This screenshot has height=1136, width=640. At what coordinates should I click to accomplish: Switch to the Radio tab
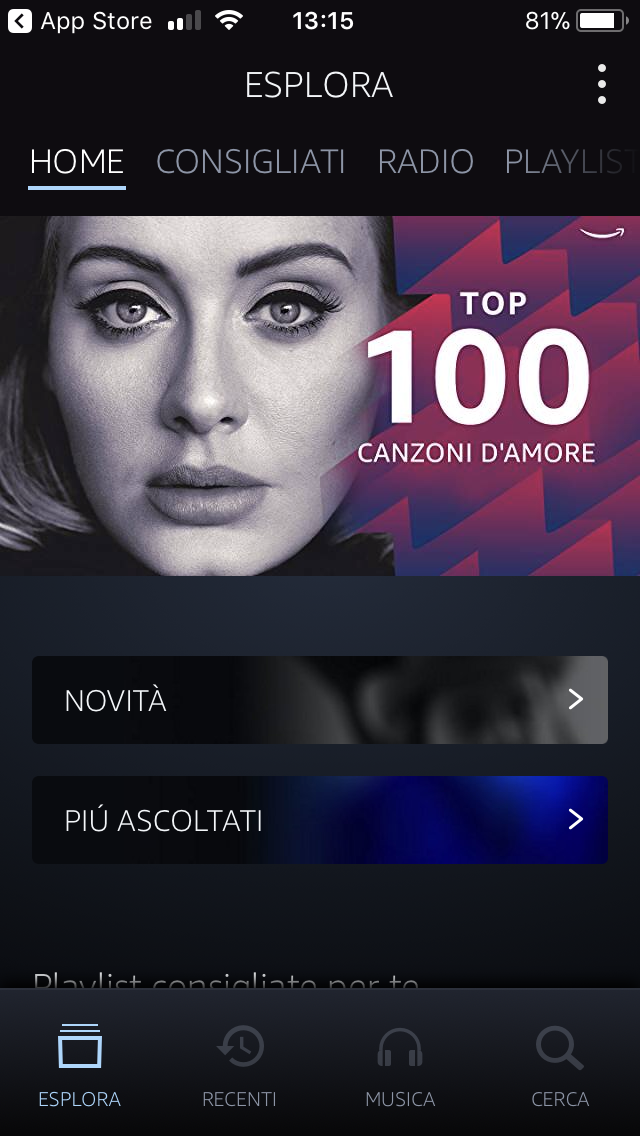425,162
